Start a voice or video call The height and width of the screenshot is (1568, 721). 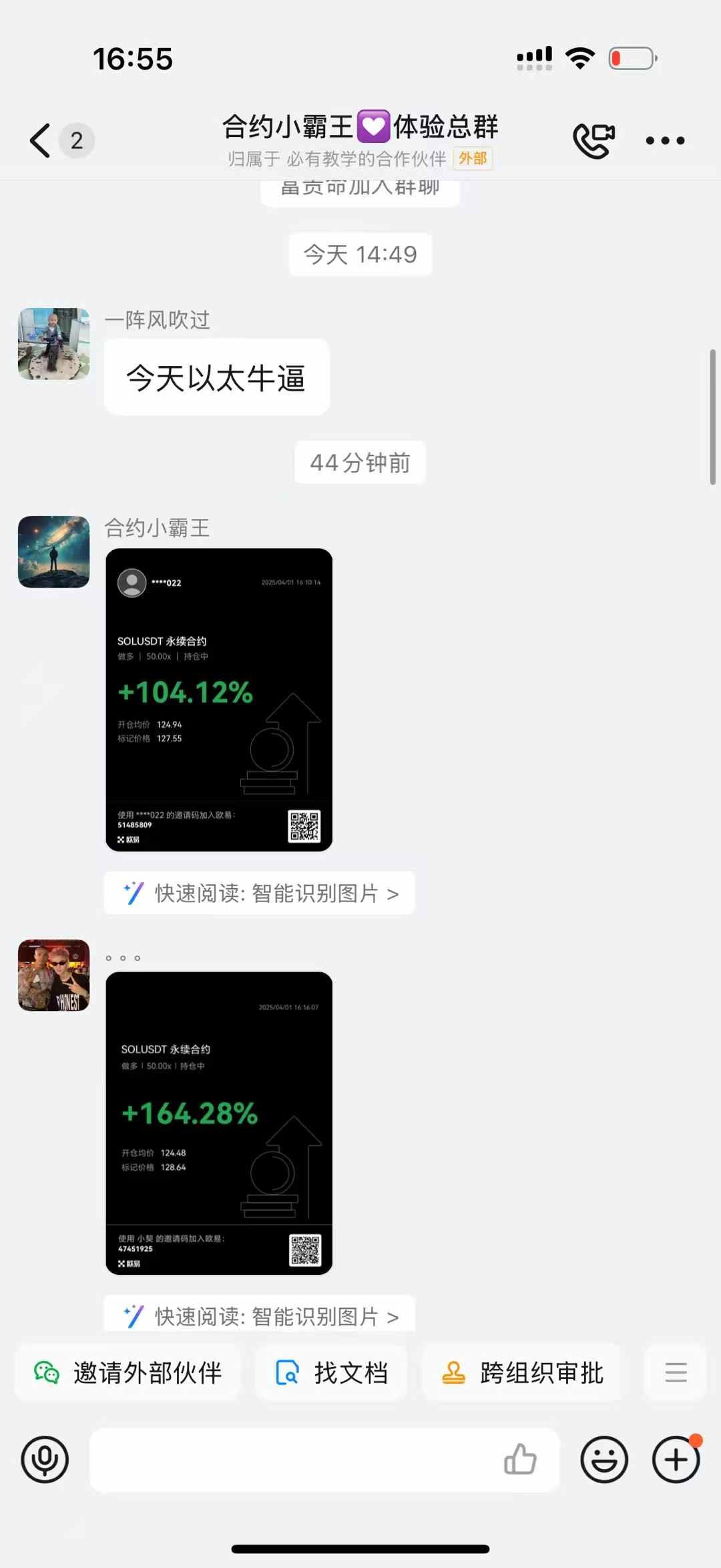[593, 141]
